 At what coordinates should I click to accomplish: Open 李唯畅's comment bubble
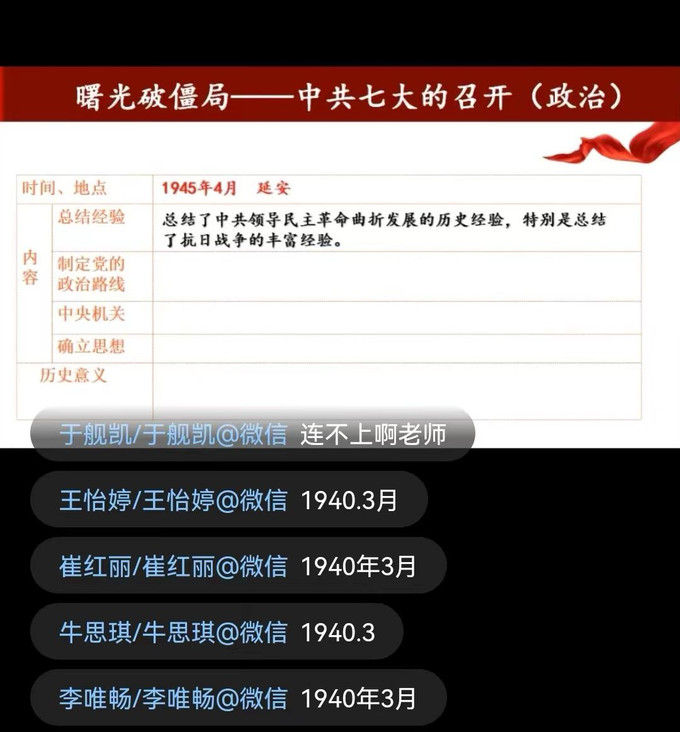[238, 698]
